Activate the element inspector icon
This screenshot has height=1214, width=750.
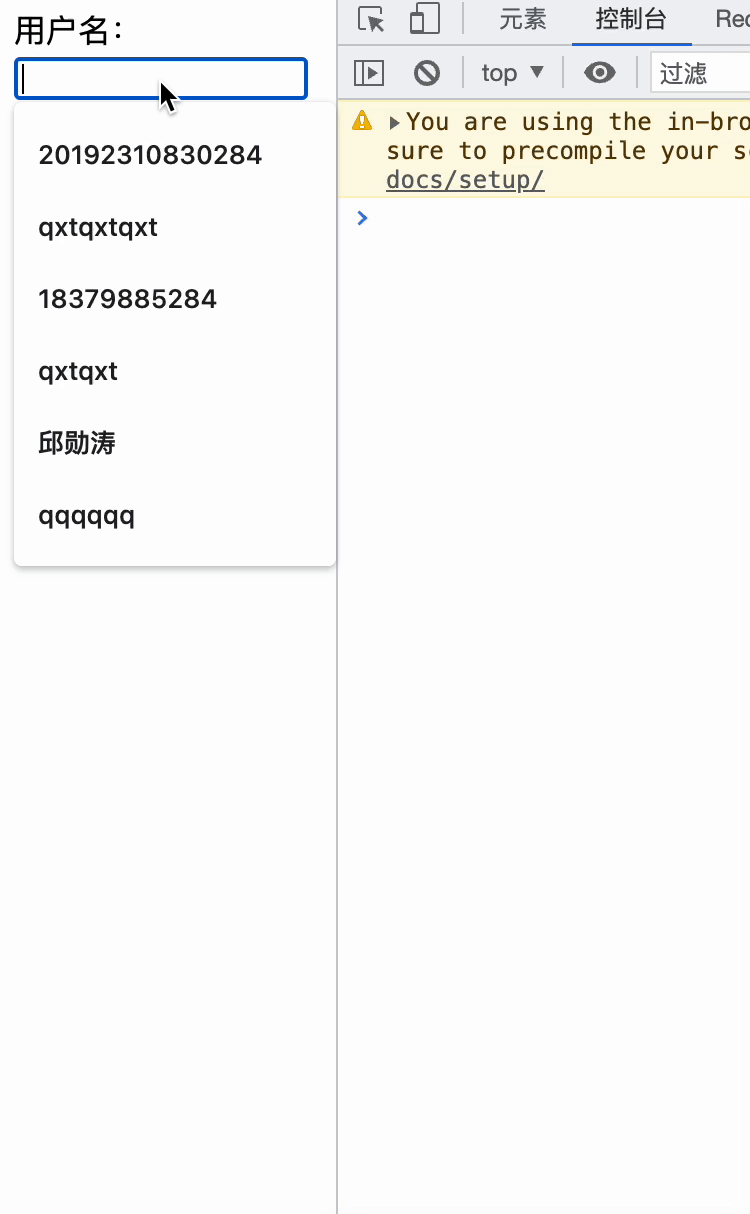click(x=371, y=19)
